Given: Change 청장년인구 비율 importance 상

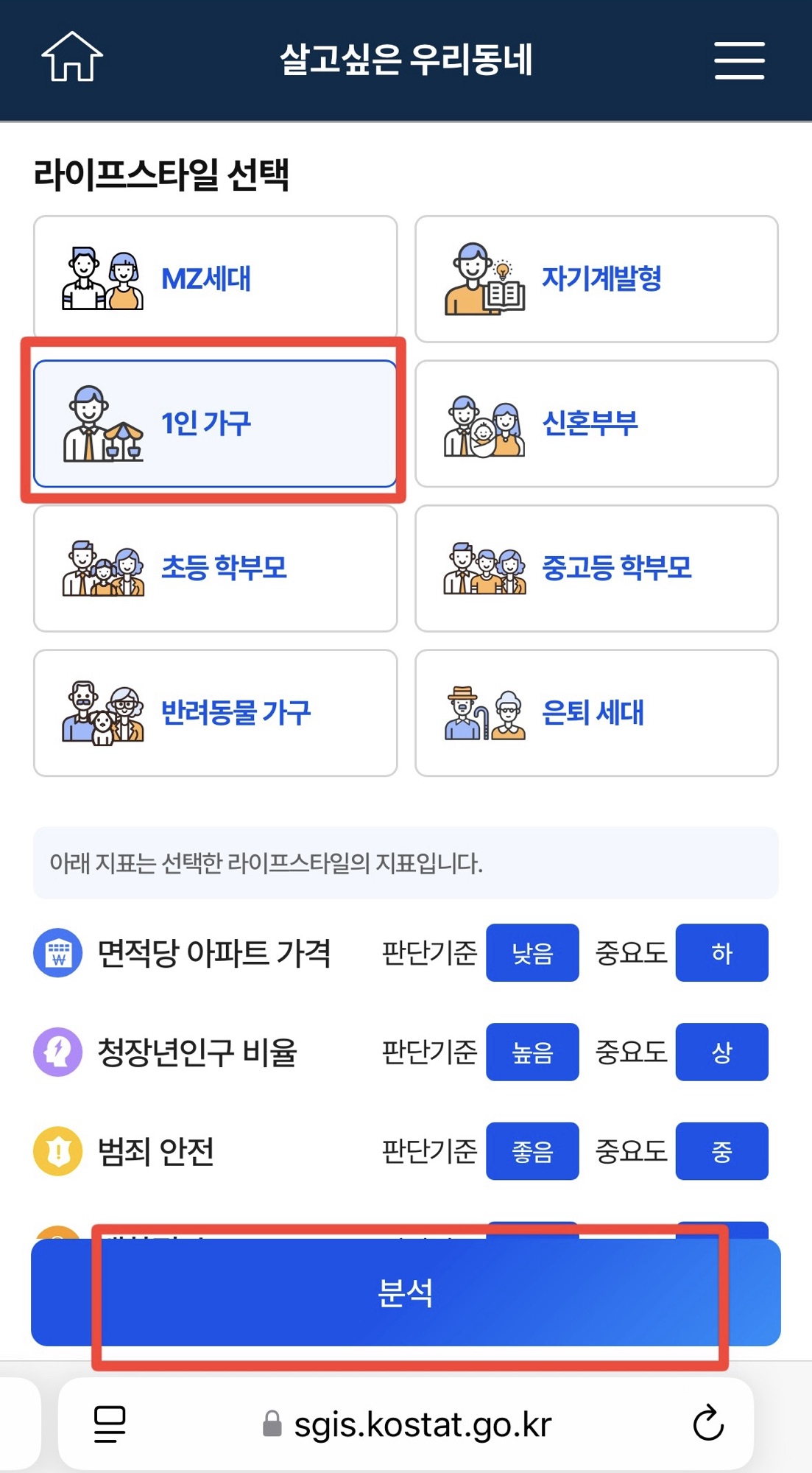Looking at the screenshot, I should point(721,1052).
